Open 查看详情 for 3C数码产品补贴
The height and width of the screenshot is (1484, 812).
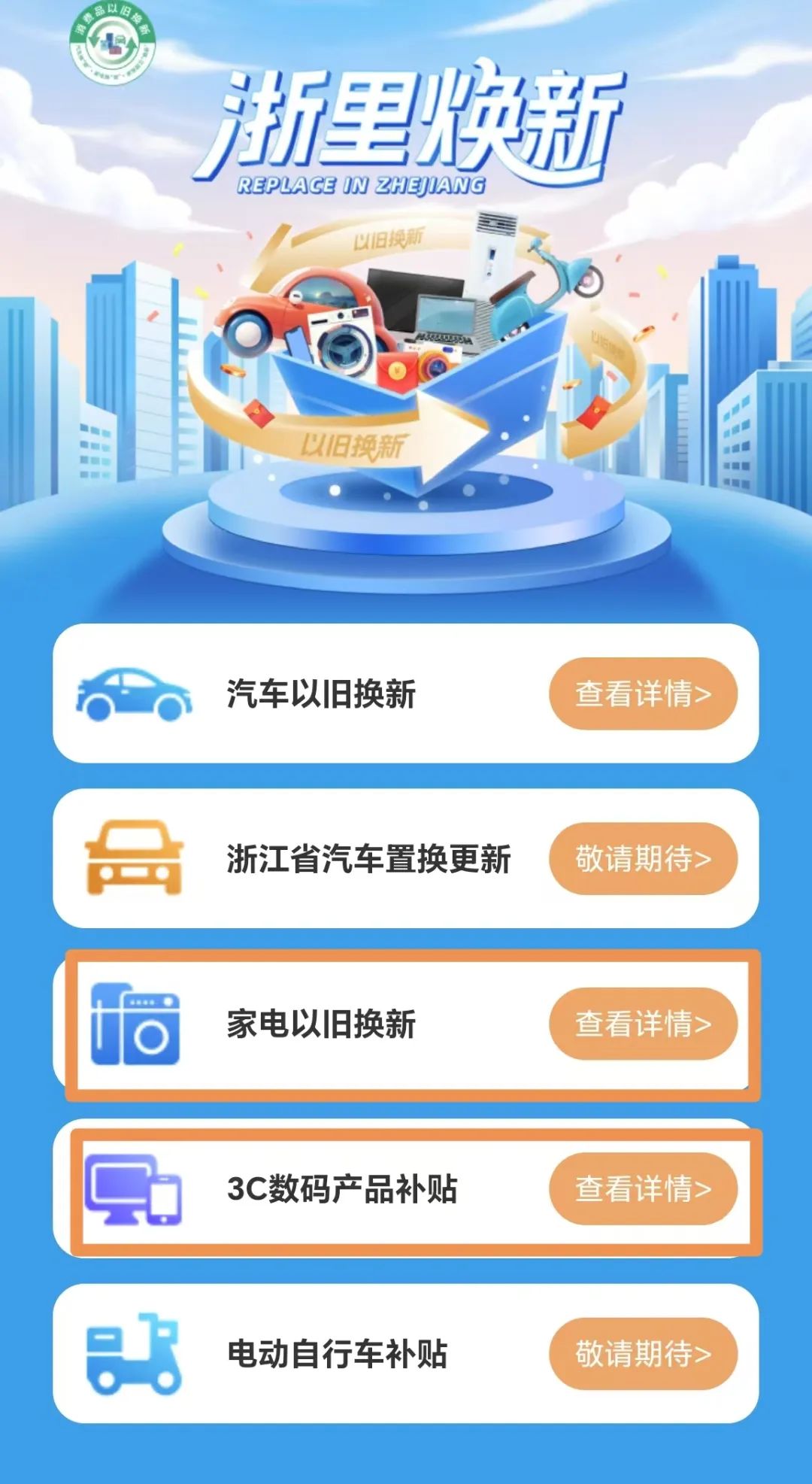pos(643,1187)
